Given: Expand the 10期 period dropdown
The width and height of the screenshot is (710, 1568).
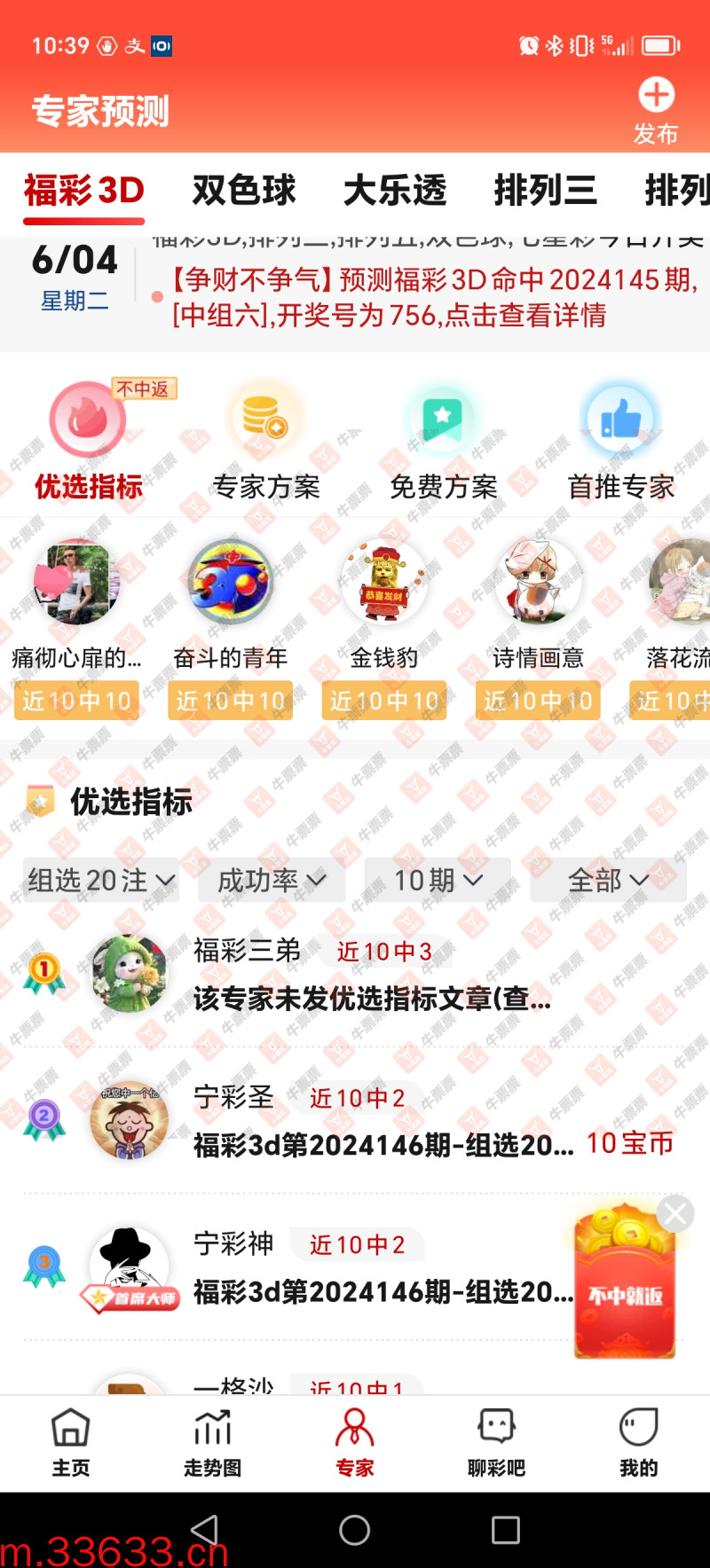Looking at the screenshot, I should tap(438, 880).
